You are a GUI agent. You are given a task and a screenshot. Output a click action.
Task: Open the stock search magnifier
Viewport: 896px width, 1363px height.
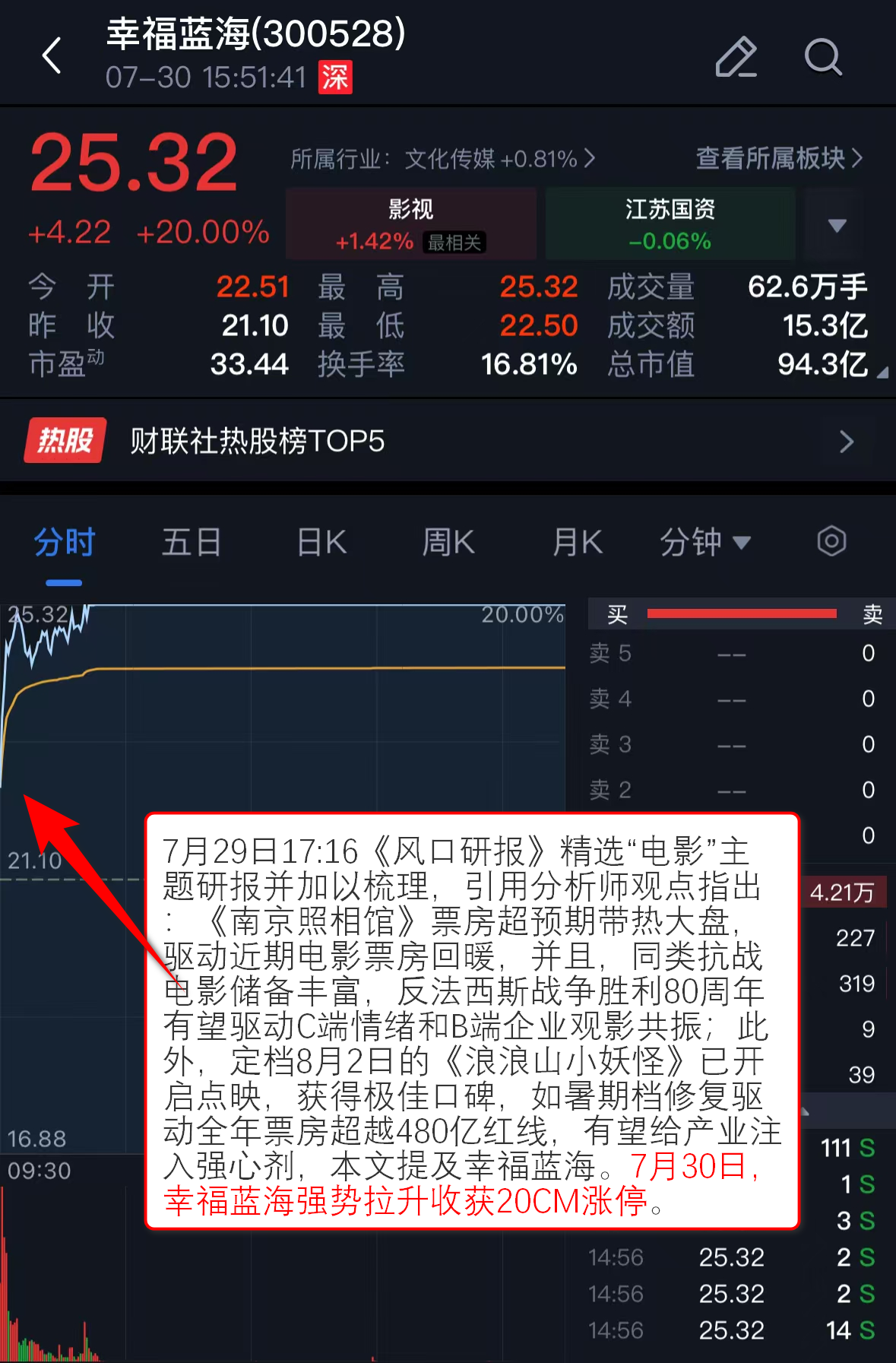(x=823, y=57)
